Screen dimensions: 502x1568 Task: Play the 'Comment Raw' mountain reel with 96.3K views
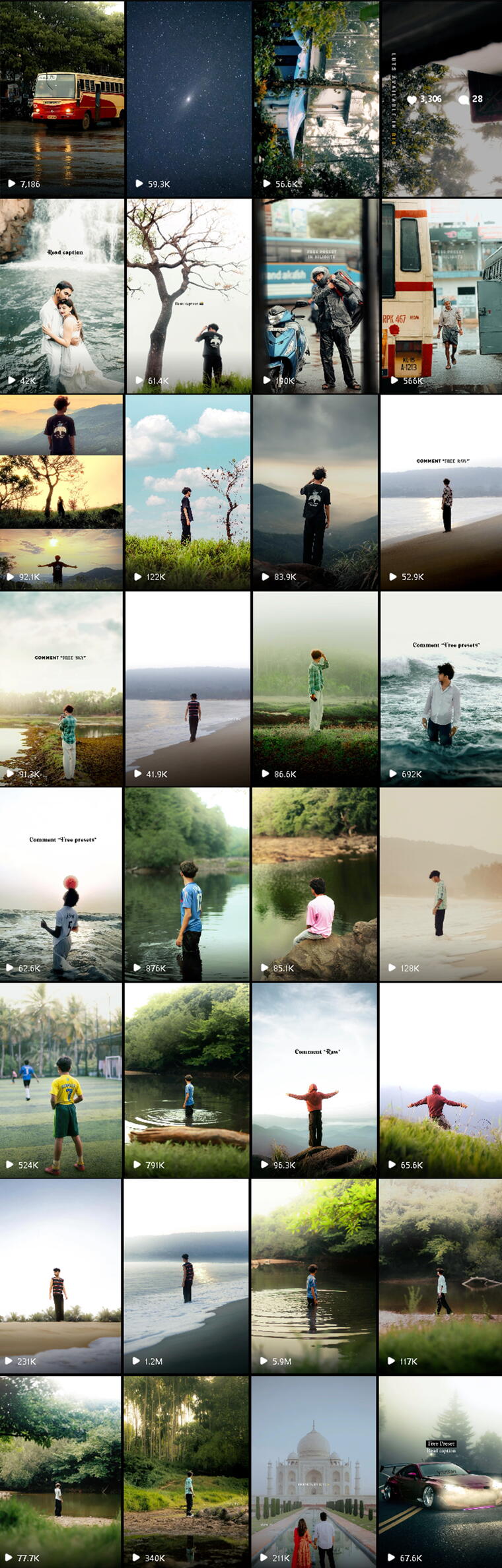point(316,1081)
